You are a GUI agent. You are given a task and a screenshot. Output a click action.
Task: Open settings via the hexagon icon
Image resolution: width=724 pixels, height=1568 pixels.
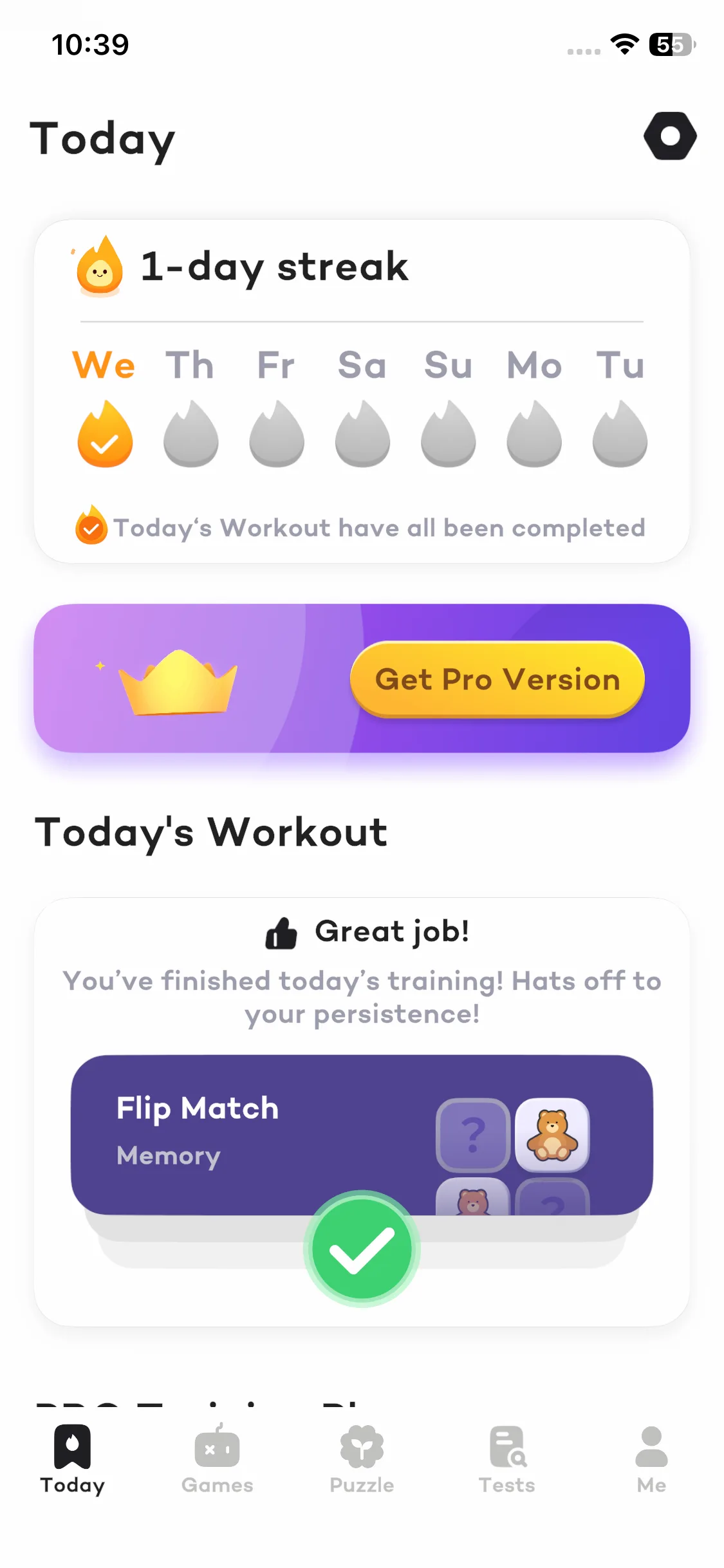[x=670, y=136]
